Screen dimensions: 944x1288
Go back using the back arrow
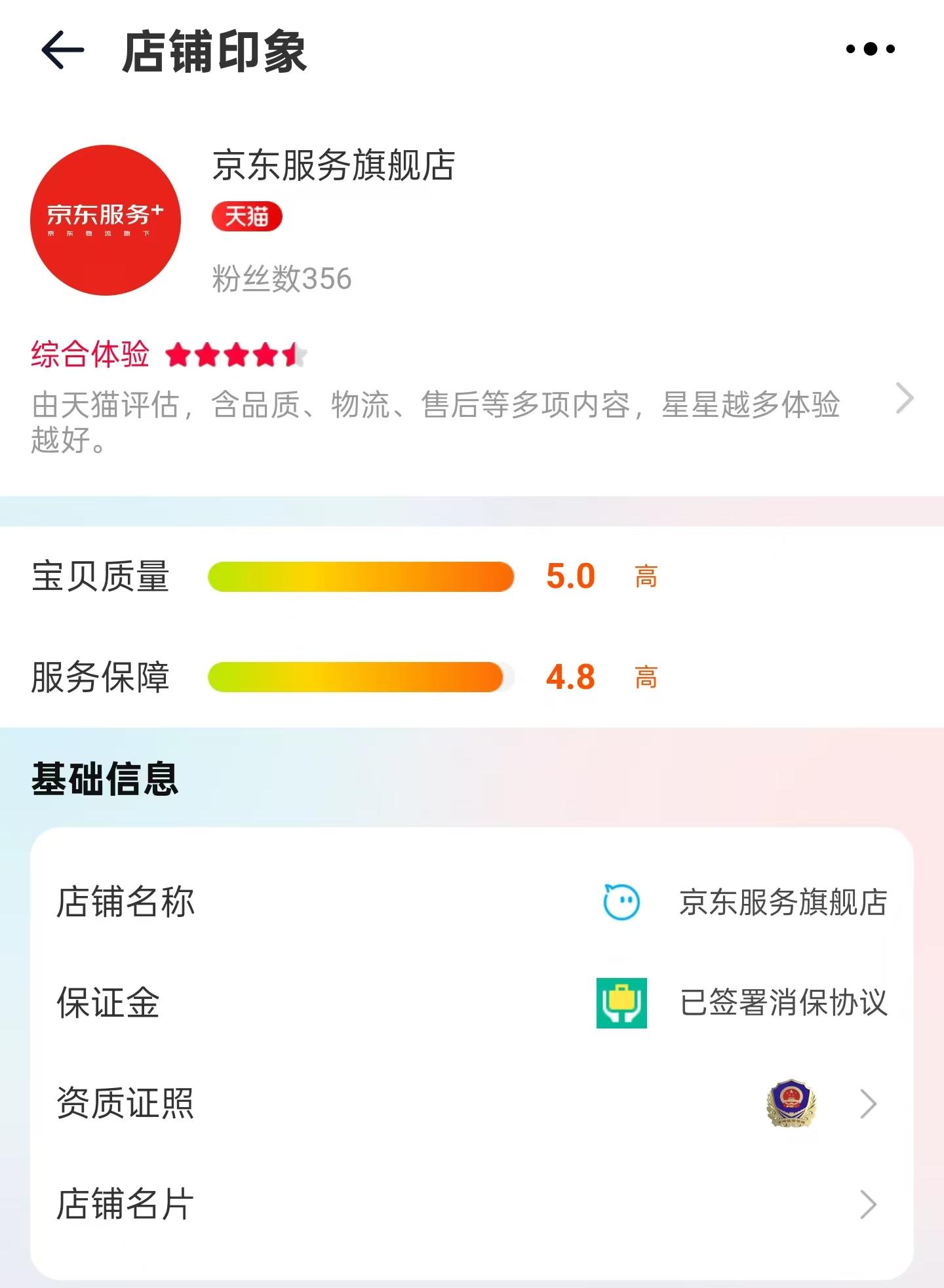(x=62, y=50)
